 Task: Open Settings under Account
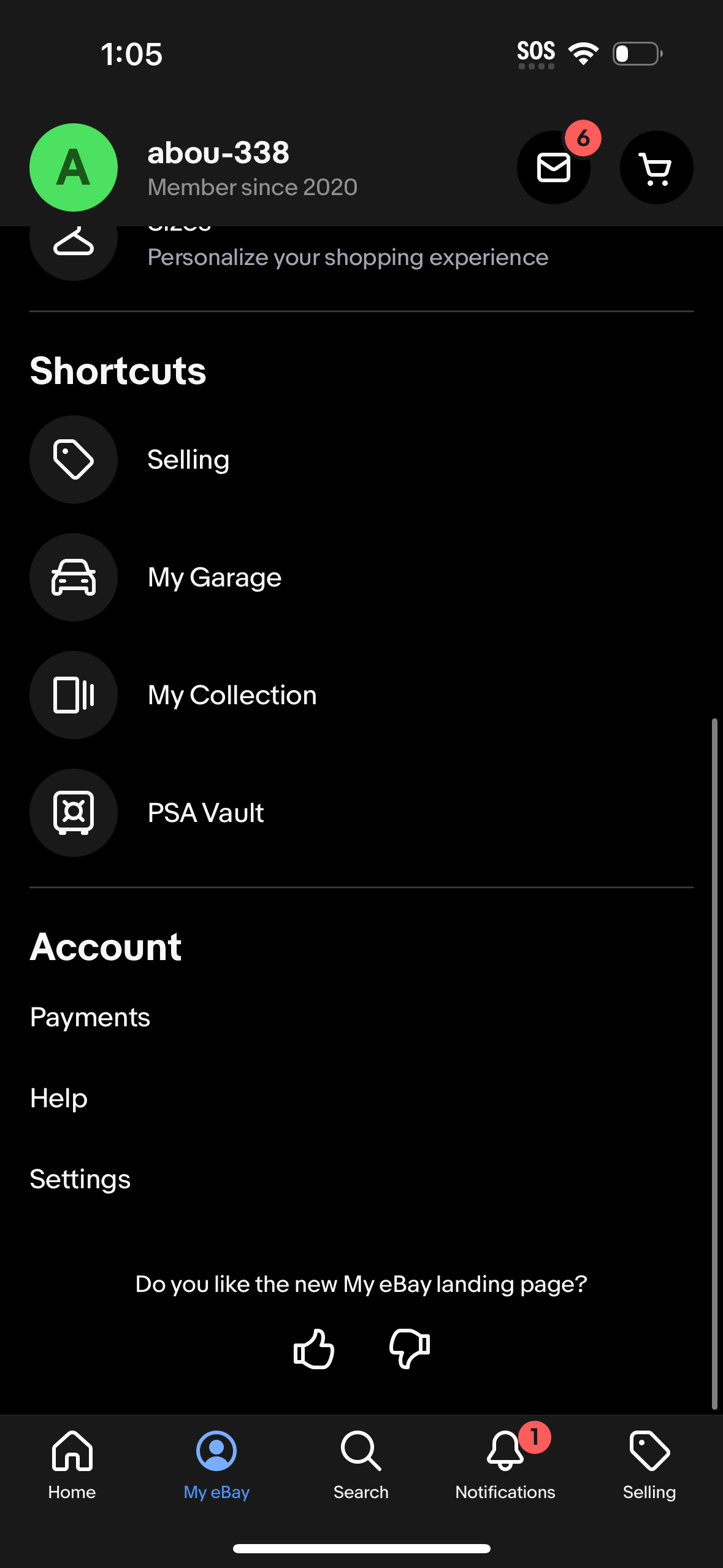coord(80,1178)
